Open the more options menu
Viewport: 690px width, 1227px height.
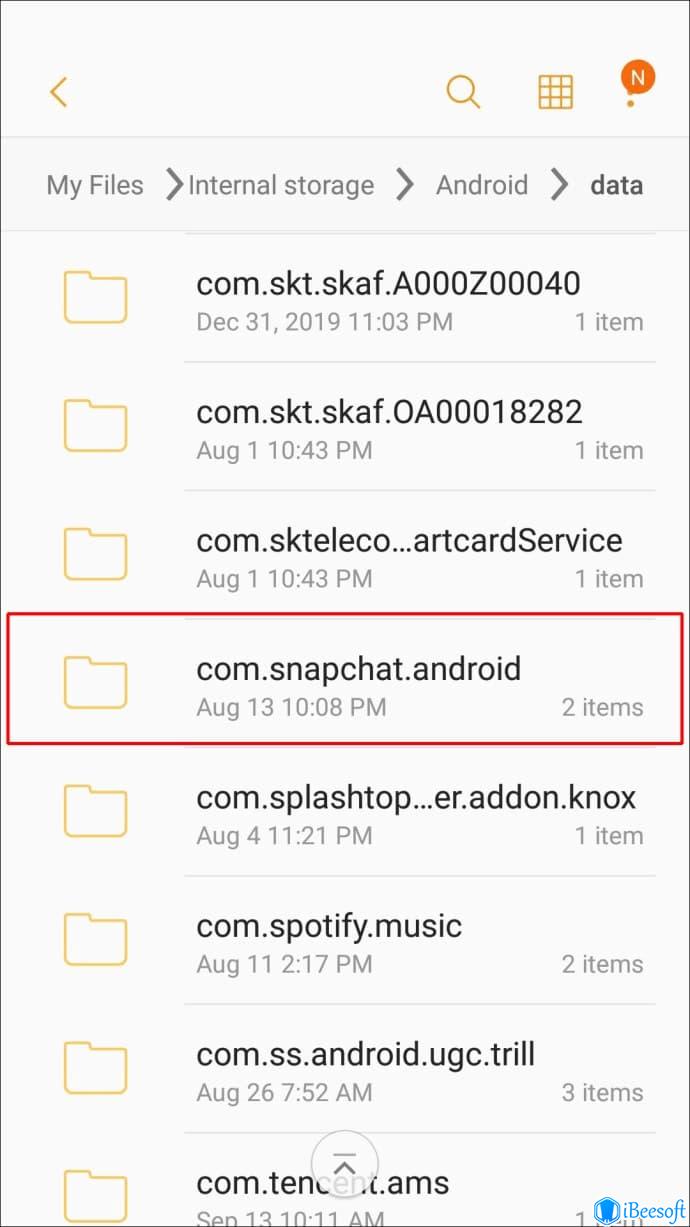[x=630, y=92]
